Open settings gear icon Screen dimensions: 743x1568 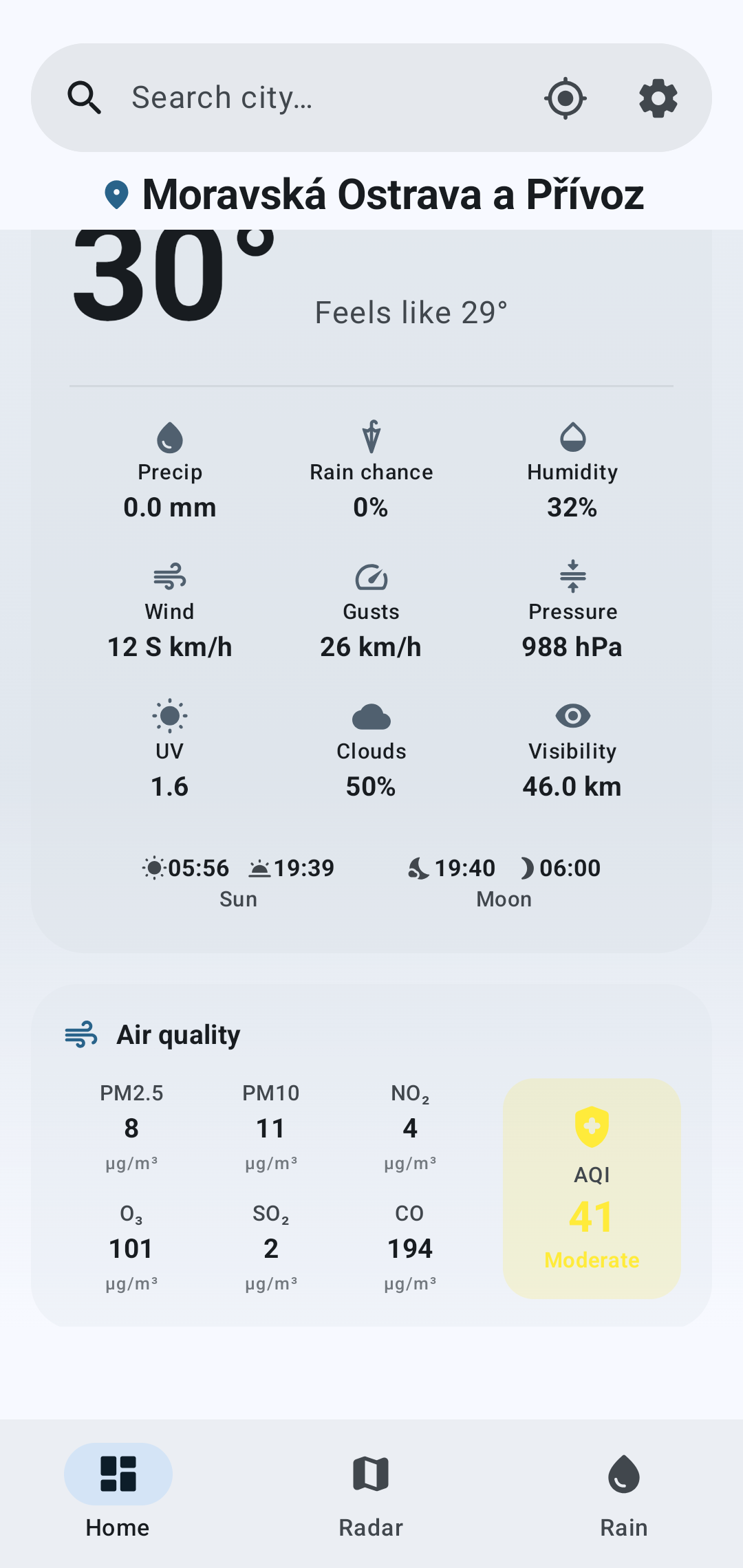658,98
